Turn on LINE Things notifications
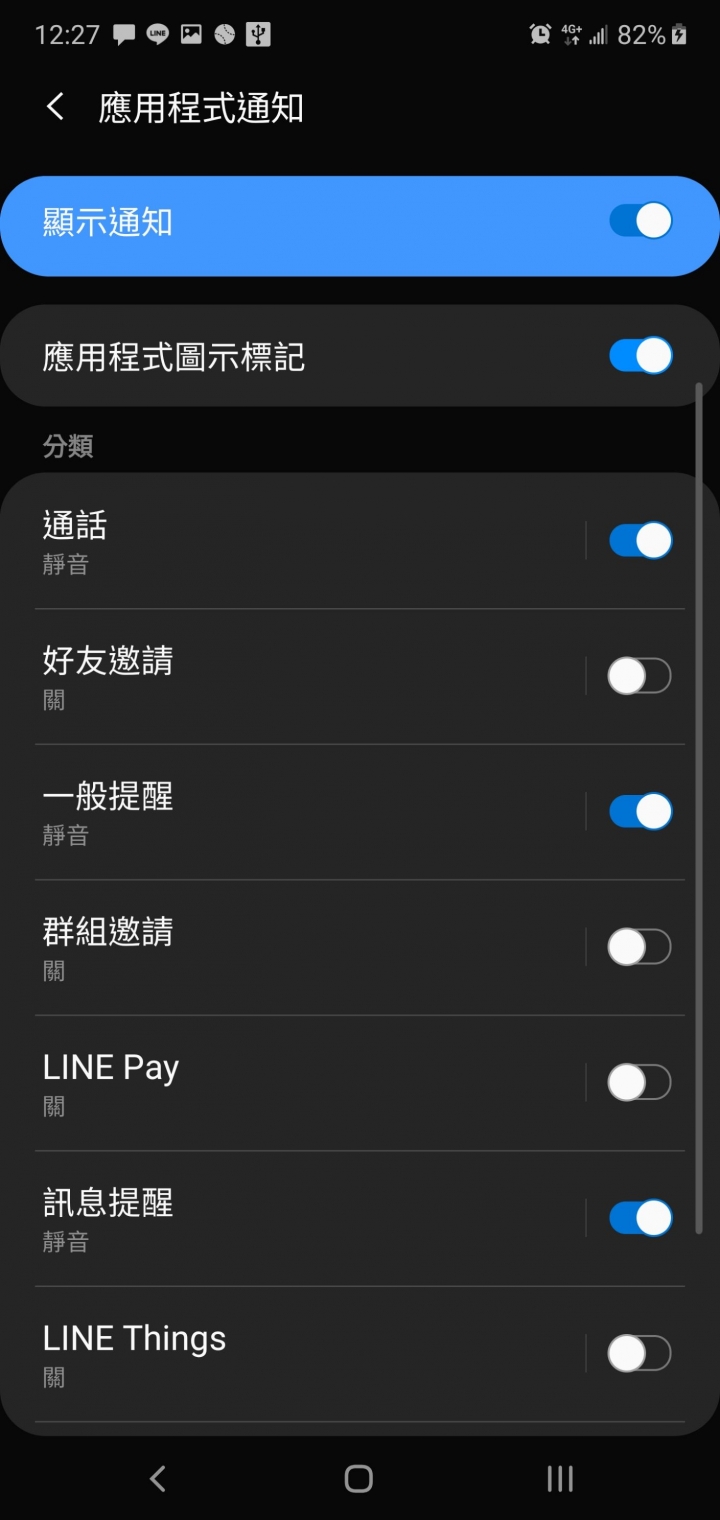 point(640,1354)
